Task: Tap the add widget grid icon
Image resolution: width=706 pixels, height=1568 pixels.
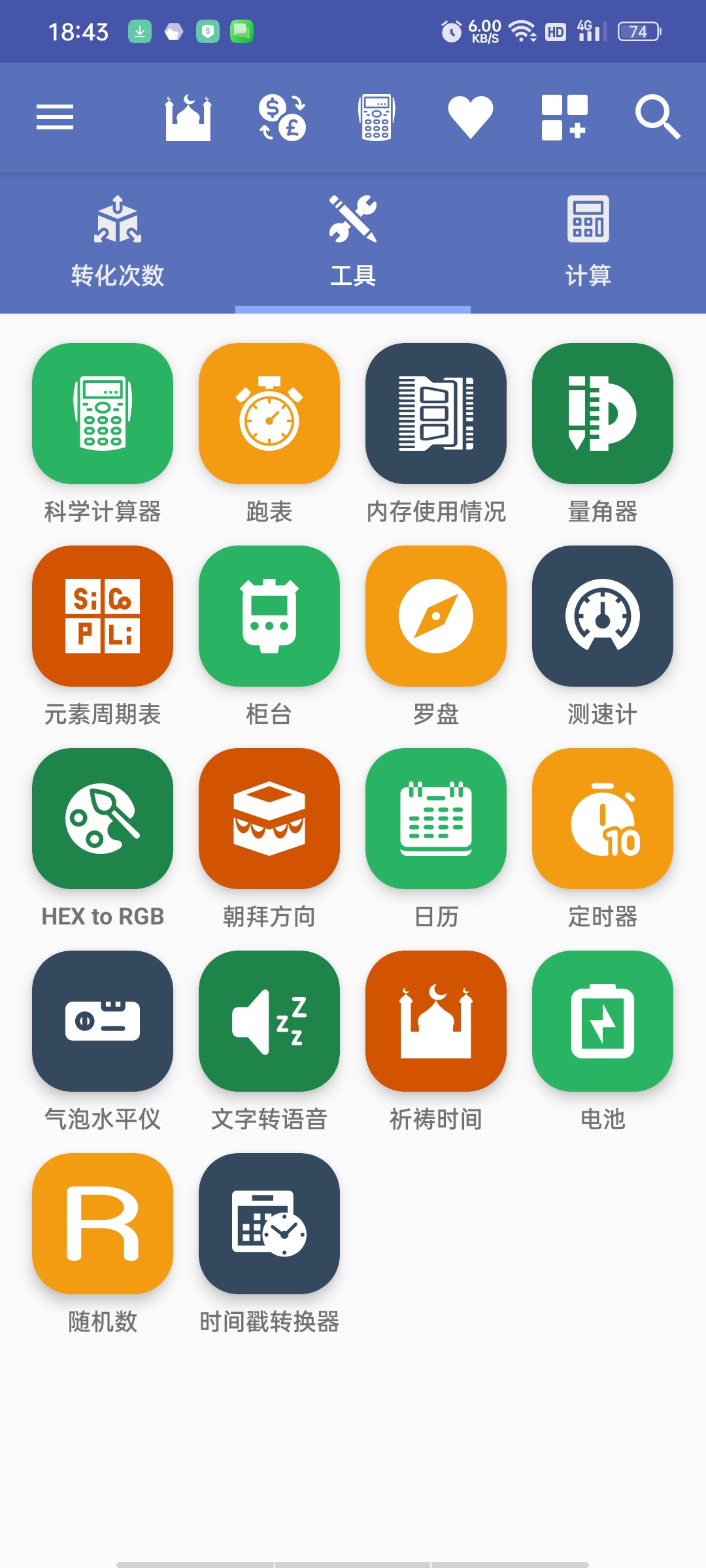Action: (x=565, y=118)
